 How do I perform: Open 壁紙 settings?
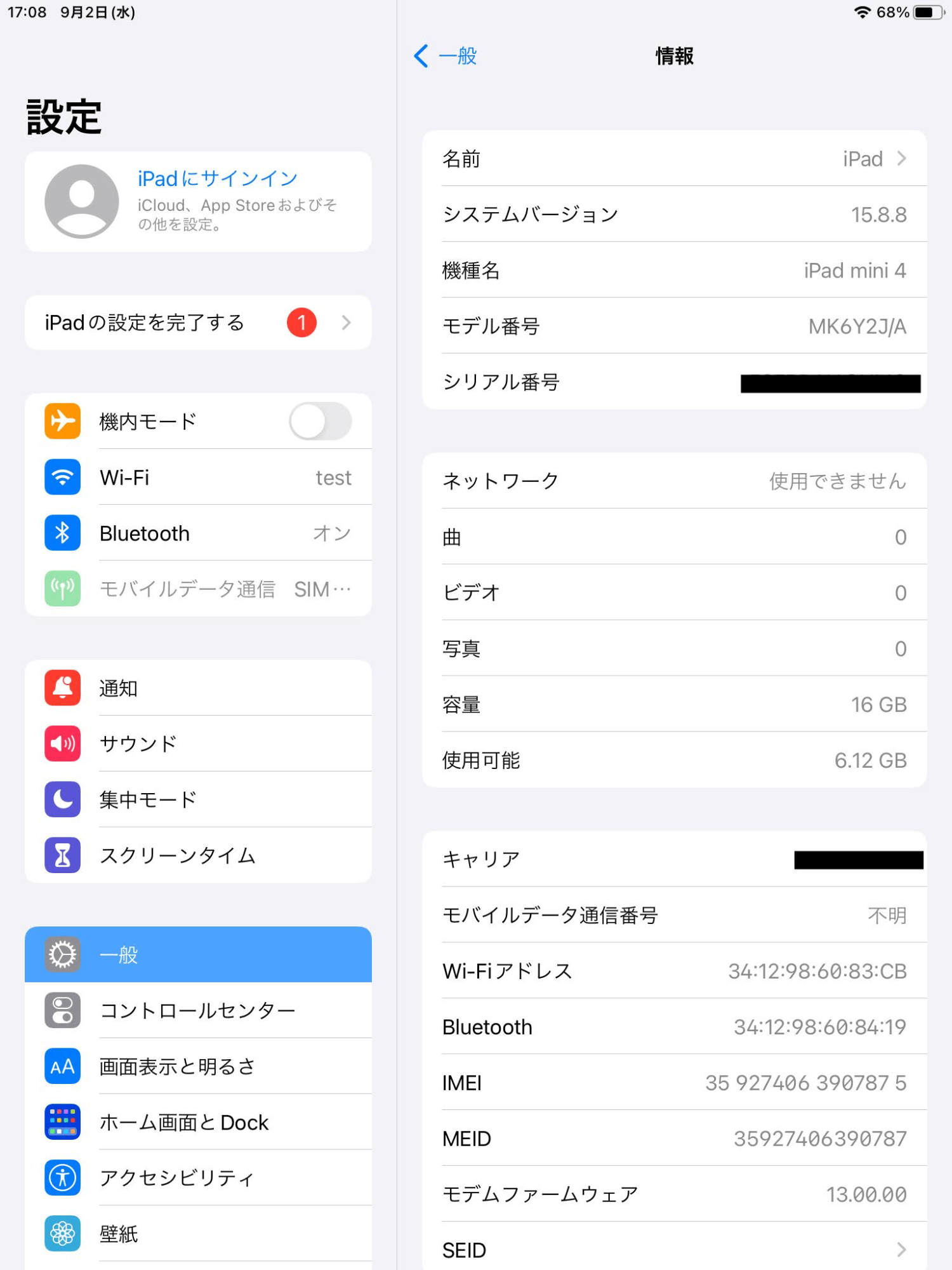click(198, 1234)
